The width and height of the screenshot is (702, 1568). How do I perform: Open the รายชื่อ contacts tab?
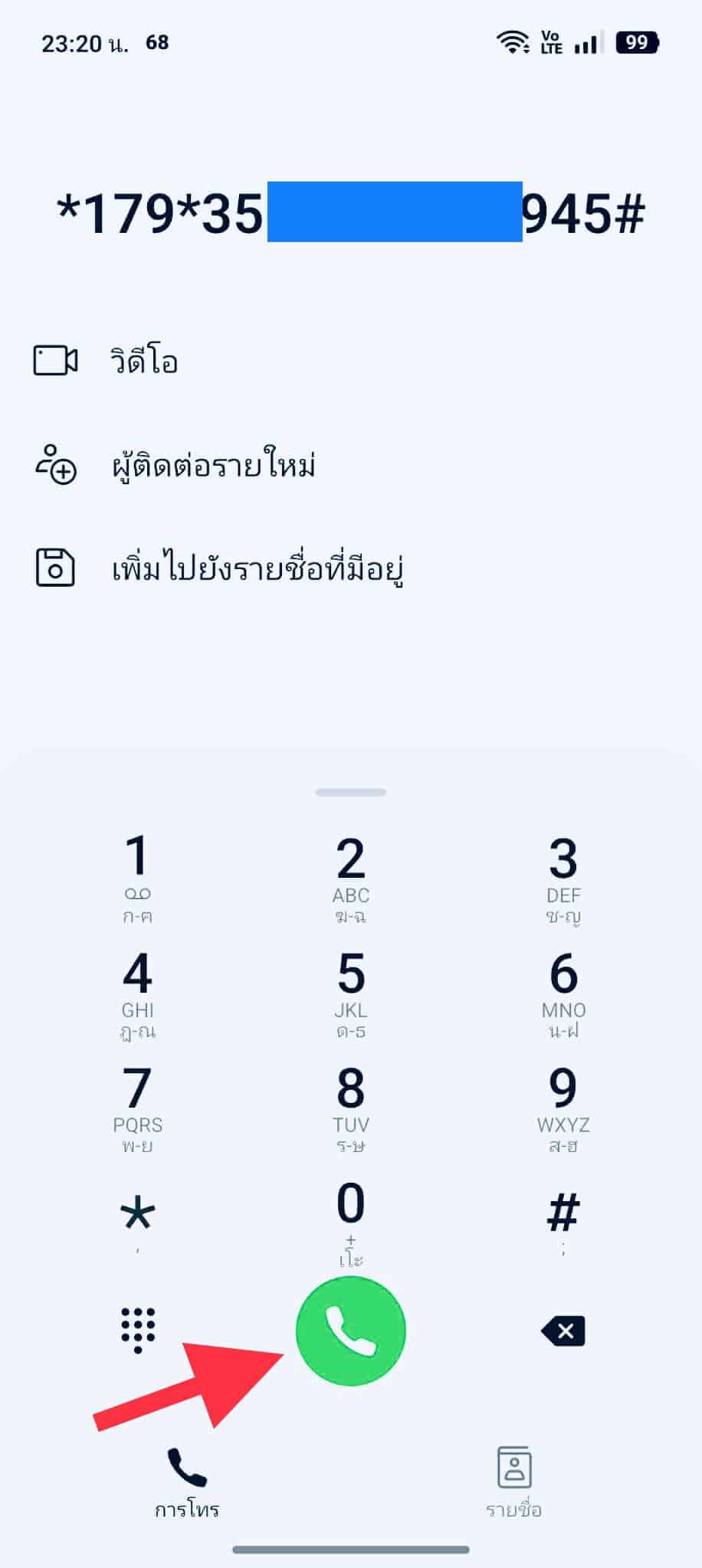(513, 1482)
